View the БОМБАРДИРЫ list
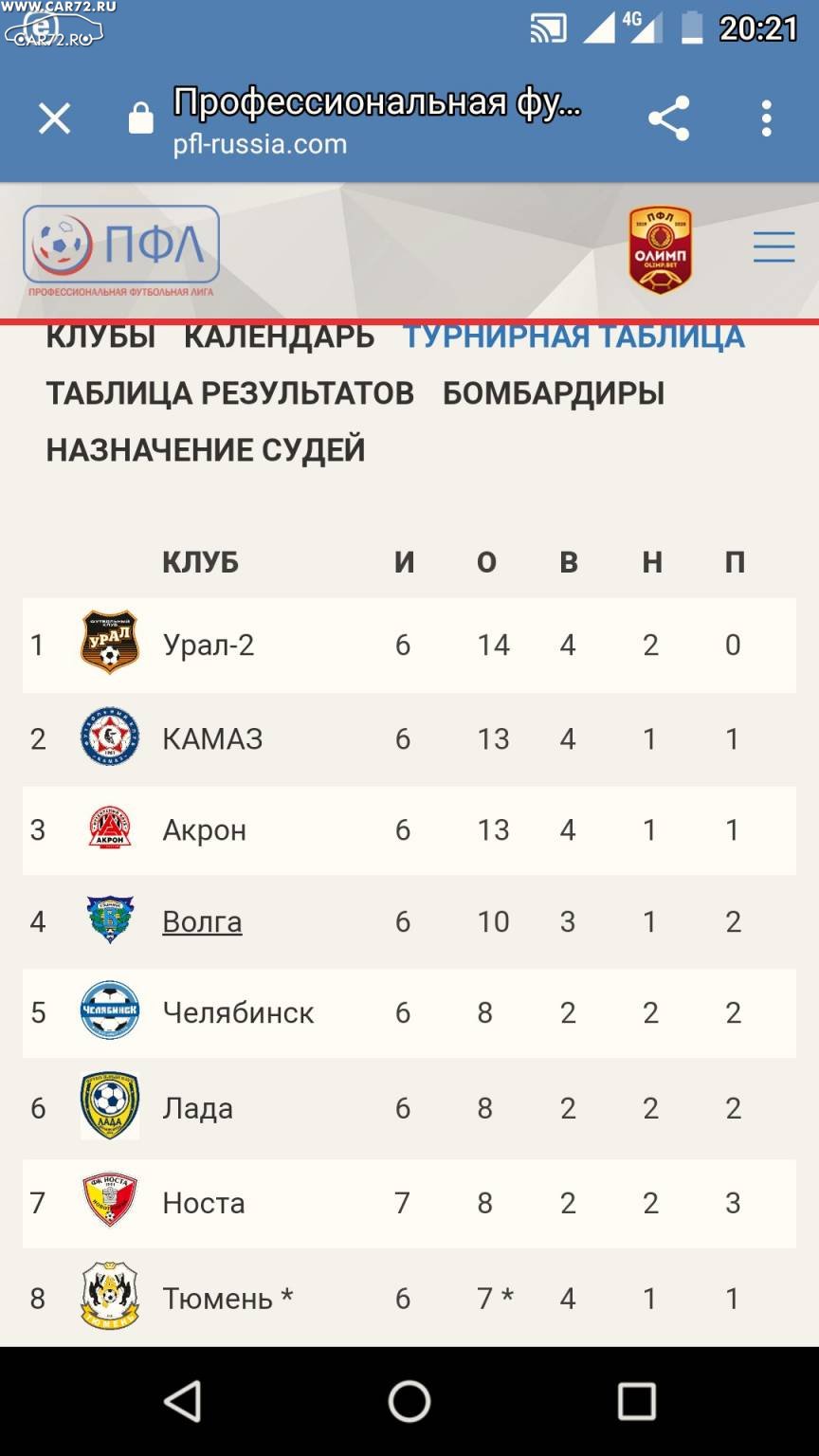 [x=554, y=392]
